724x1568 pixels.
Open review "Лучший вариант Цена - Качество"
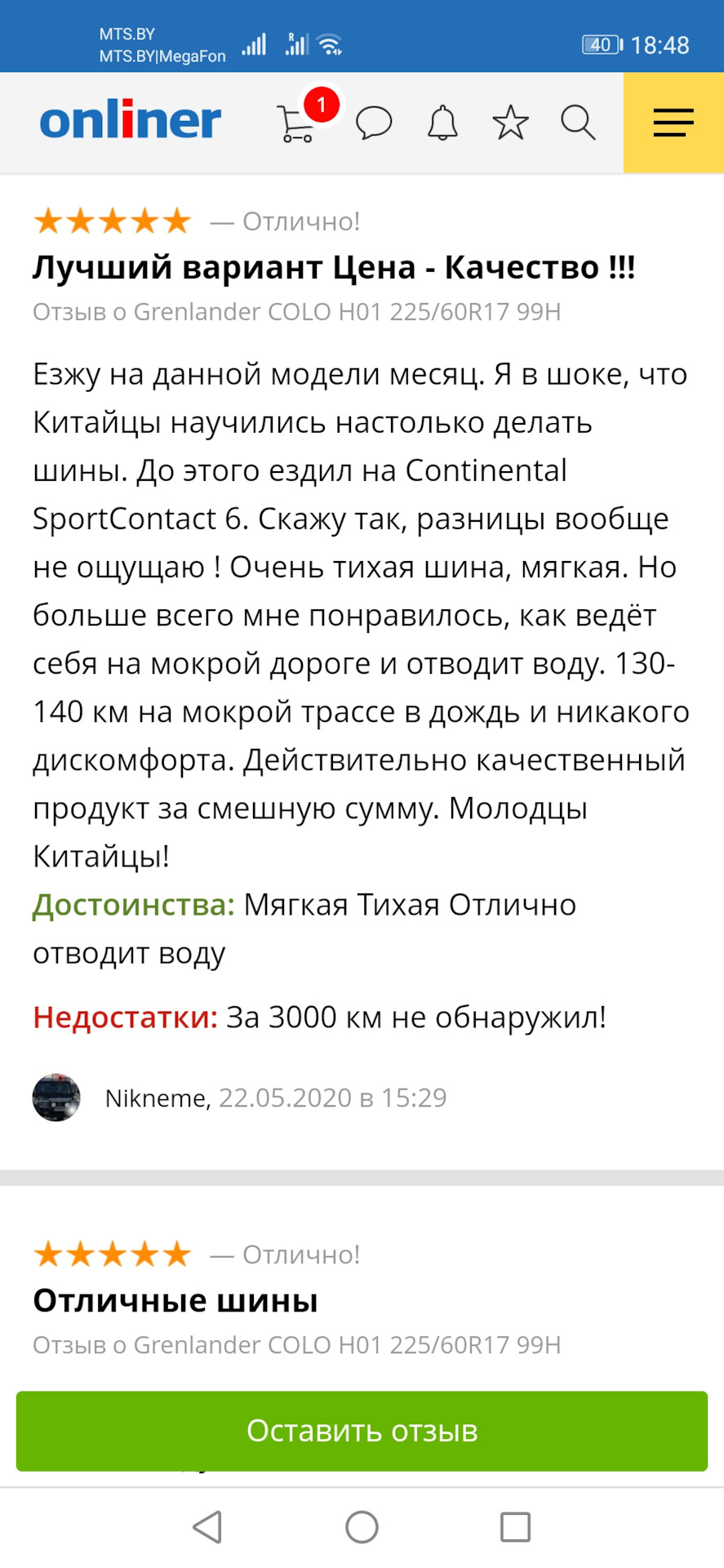(x=333, y=268)
